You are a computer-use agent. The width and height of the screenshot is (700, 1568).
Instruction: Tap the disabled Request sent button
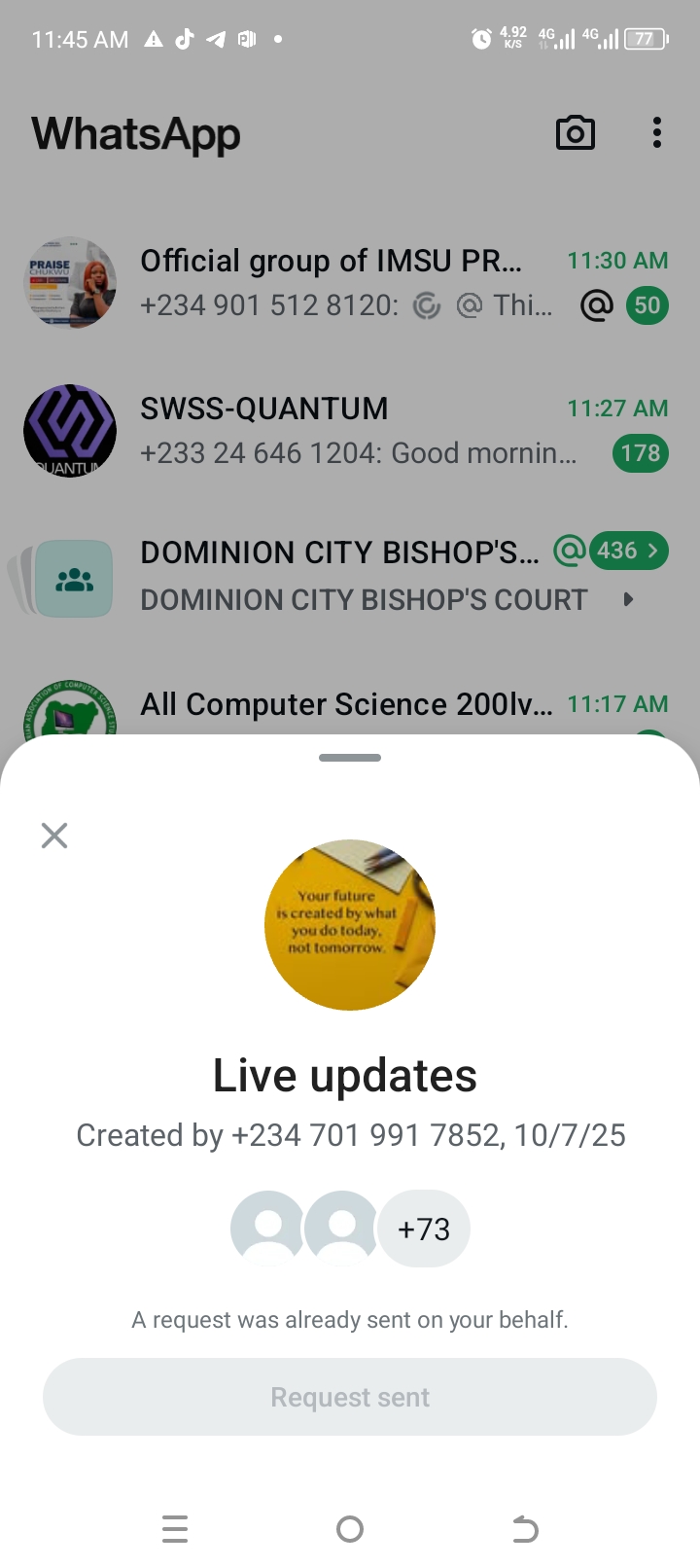(x=350, y=1397)
